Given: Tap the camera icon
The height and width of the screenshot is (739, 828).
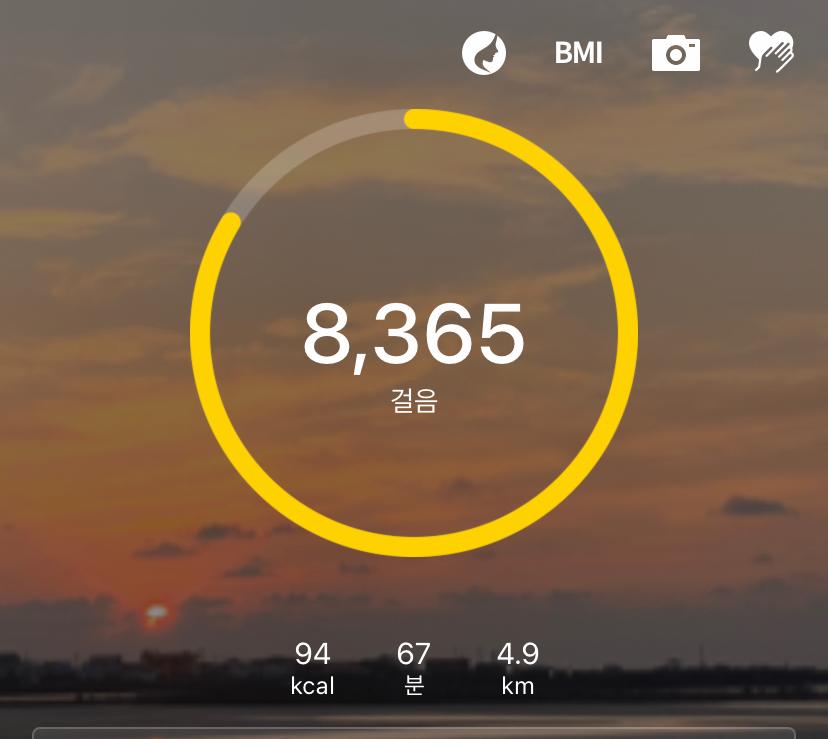Looking at the screenshot, I should point(675,53).
